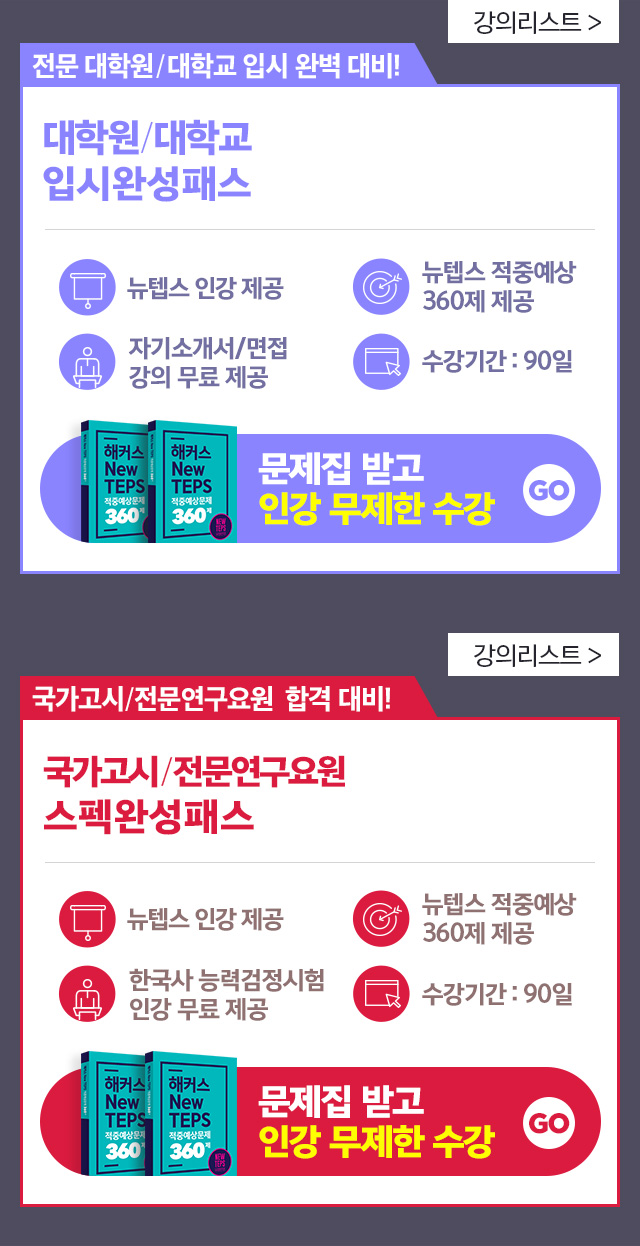Screen dimensions: 640x1246
Task: Open 강의리스트 above the 국가고시/전문연구요원 스펙완성패스 card
Action: [533, 654]
